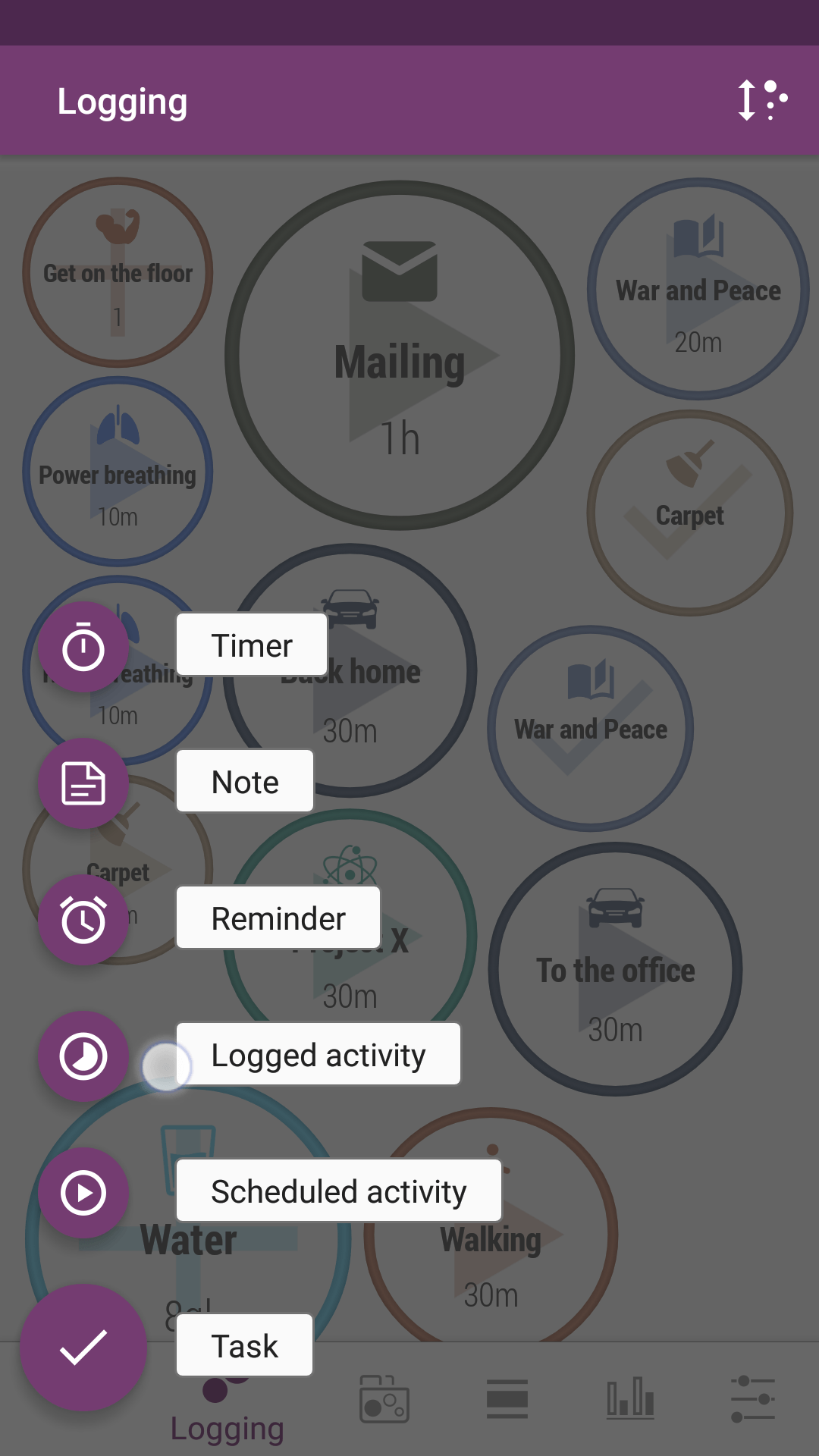
Task: Log Get on the floor activity
Action: 118,272
